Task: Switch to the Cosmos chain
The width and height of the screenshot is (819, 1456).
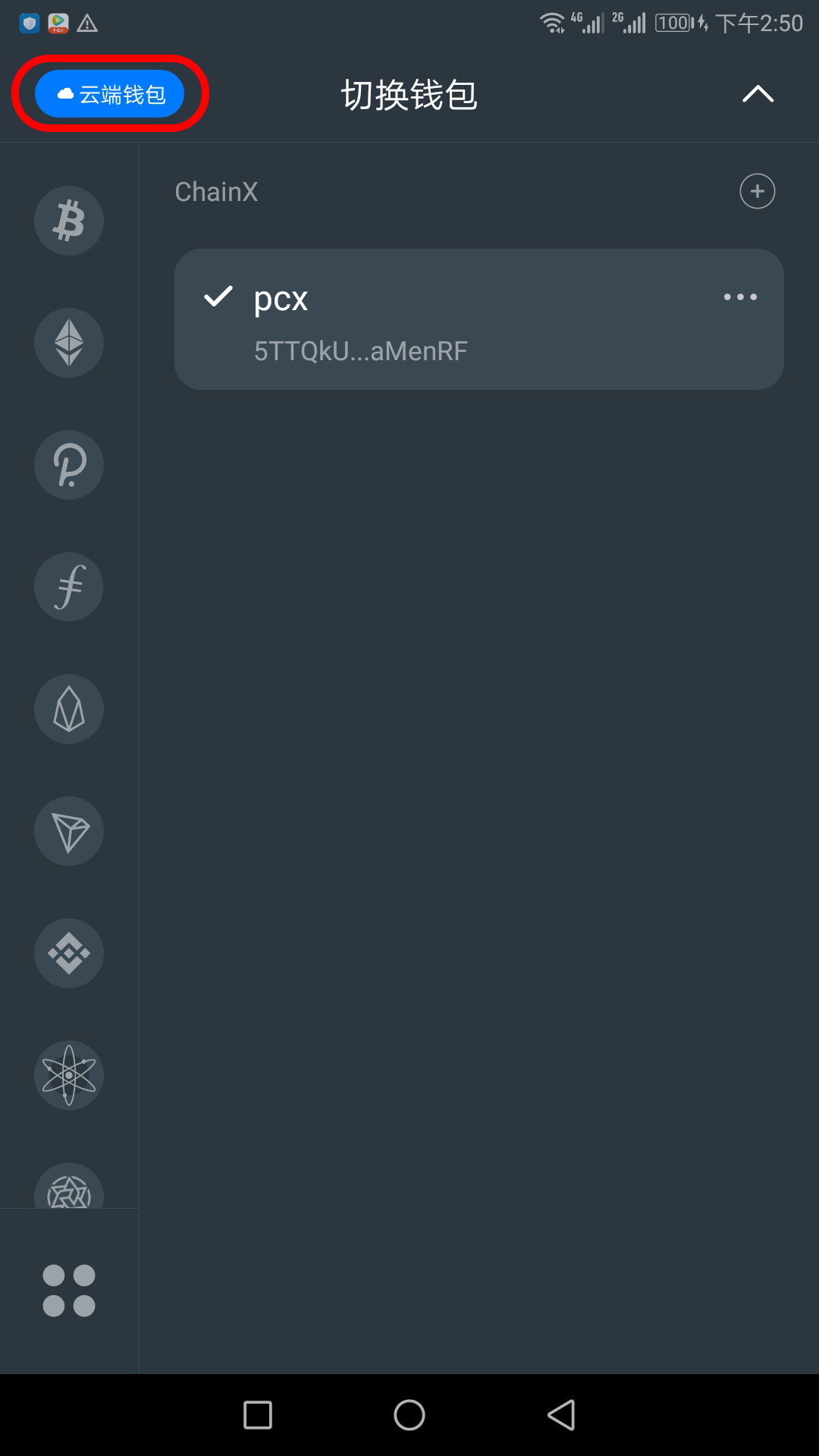Action: coord(69,1075)
